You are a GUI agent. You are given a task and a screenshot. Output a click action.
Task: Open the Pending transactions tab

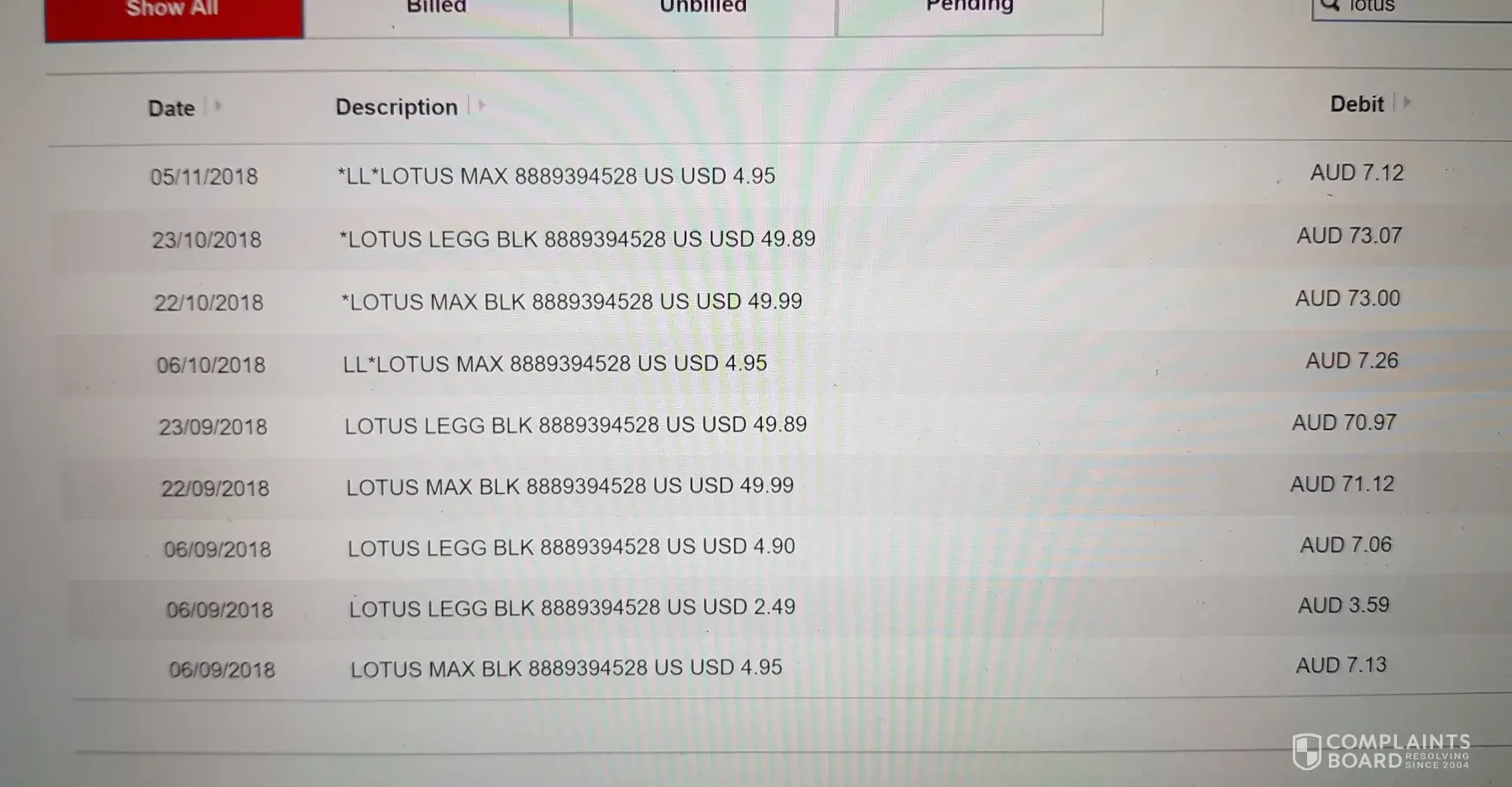[x=969, y=12]
